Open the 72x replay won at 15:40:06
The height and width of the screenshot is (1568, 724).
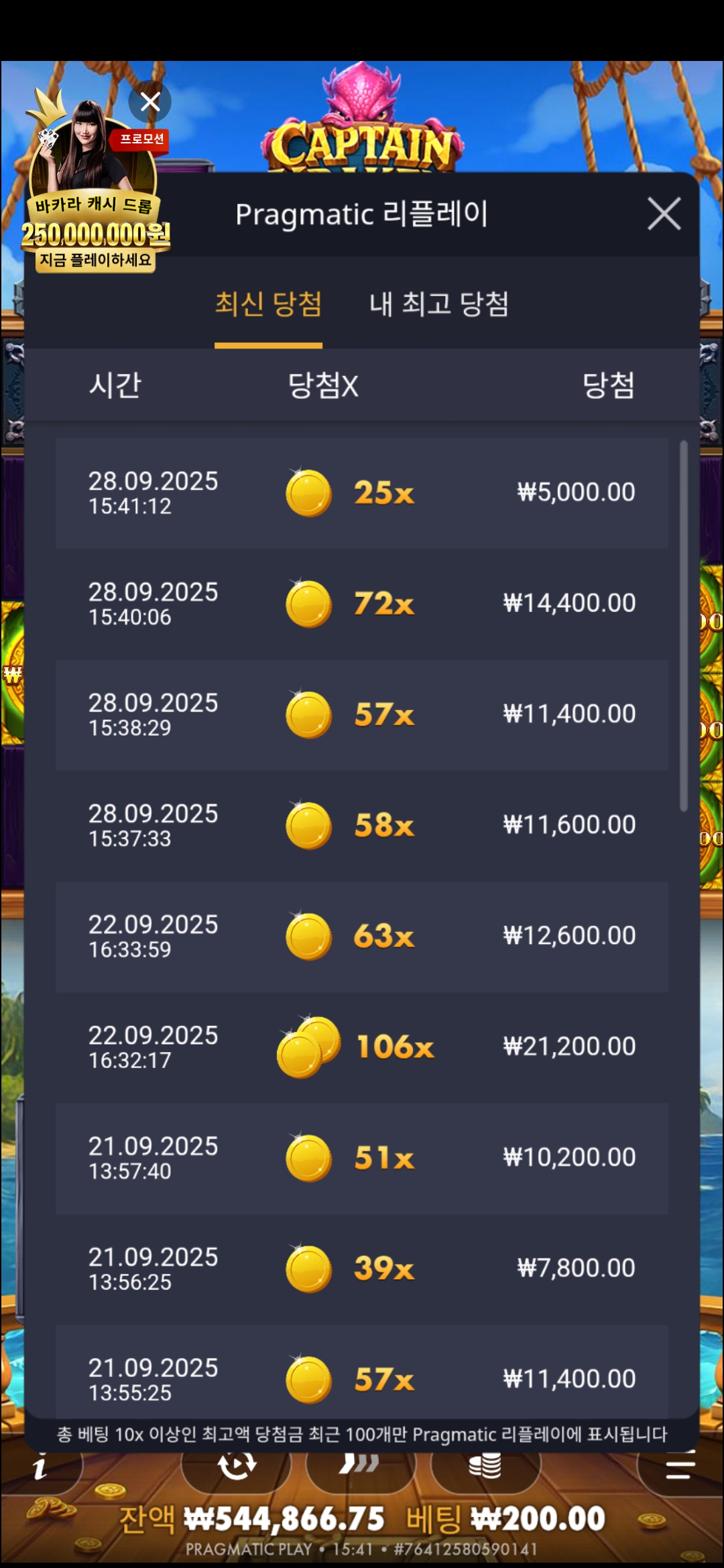tap(361, 604)
